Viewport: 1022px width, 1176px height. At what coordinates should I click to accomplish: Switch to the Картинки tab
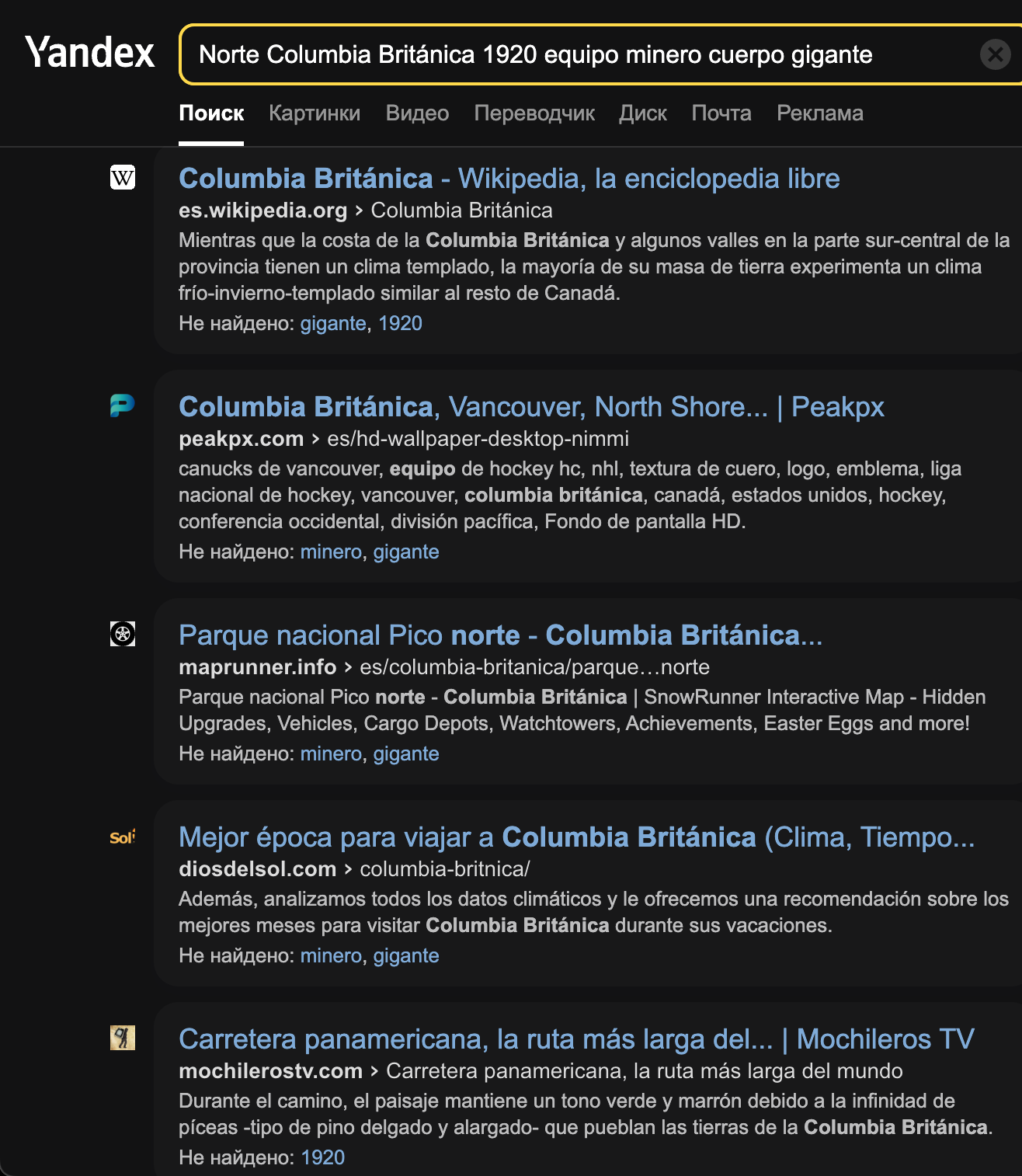(x=315, y=113)
